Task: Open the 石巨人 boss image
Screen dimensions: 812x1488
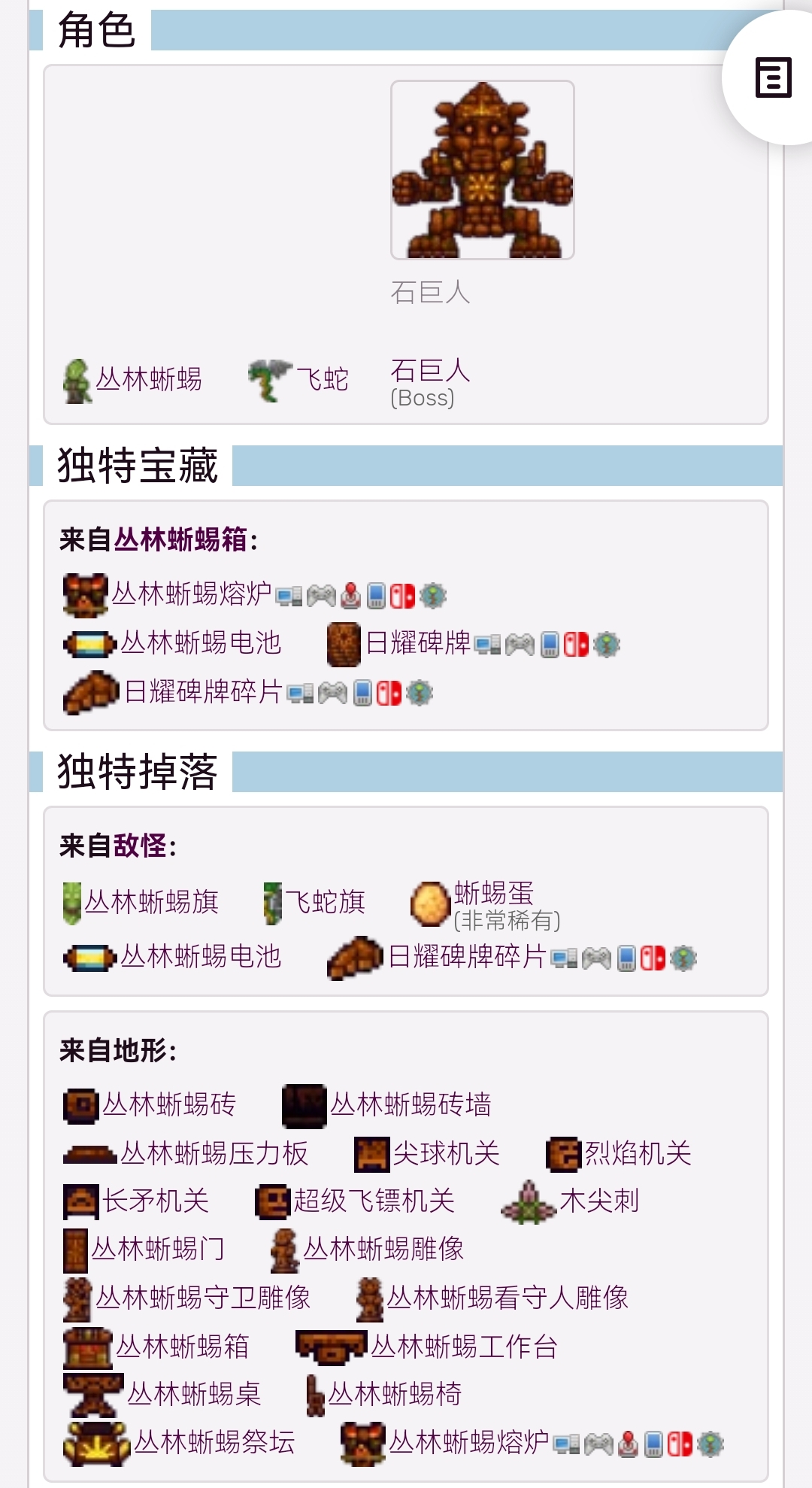Action: tap(482, 170)
